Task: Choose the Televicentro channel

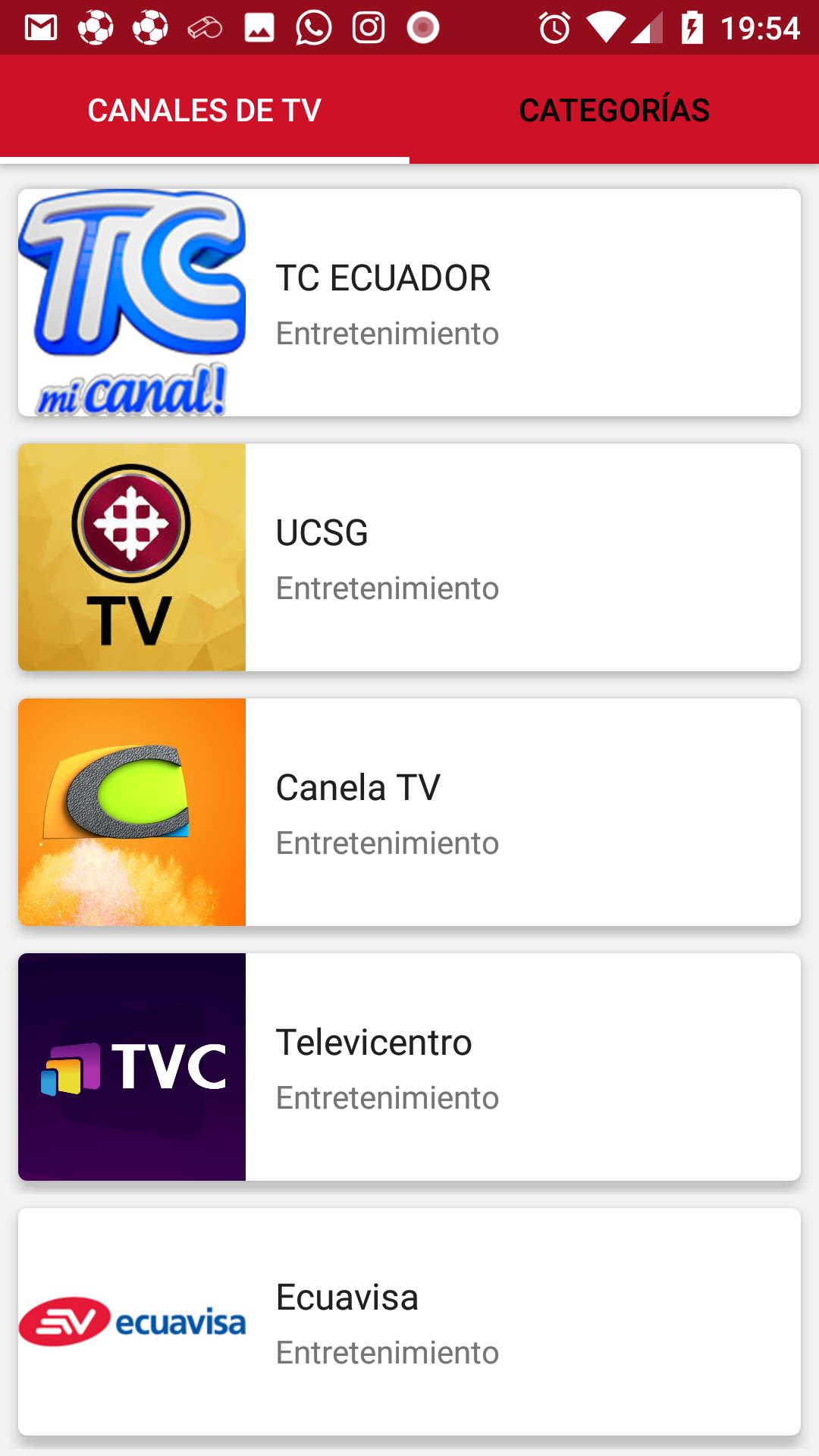Action: click(409, 1067)
